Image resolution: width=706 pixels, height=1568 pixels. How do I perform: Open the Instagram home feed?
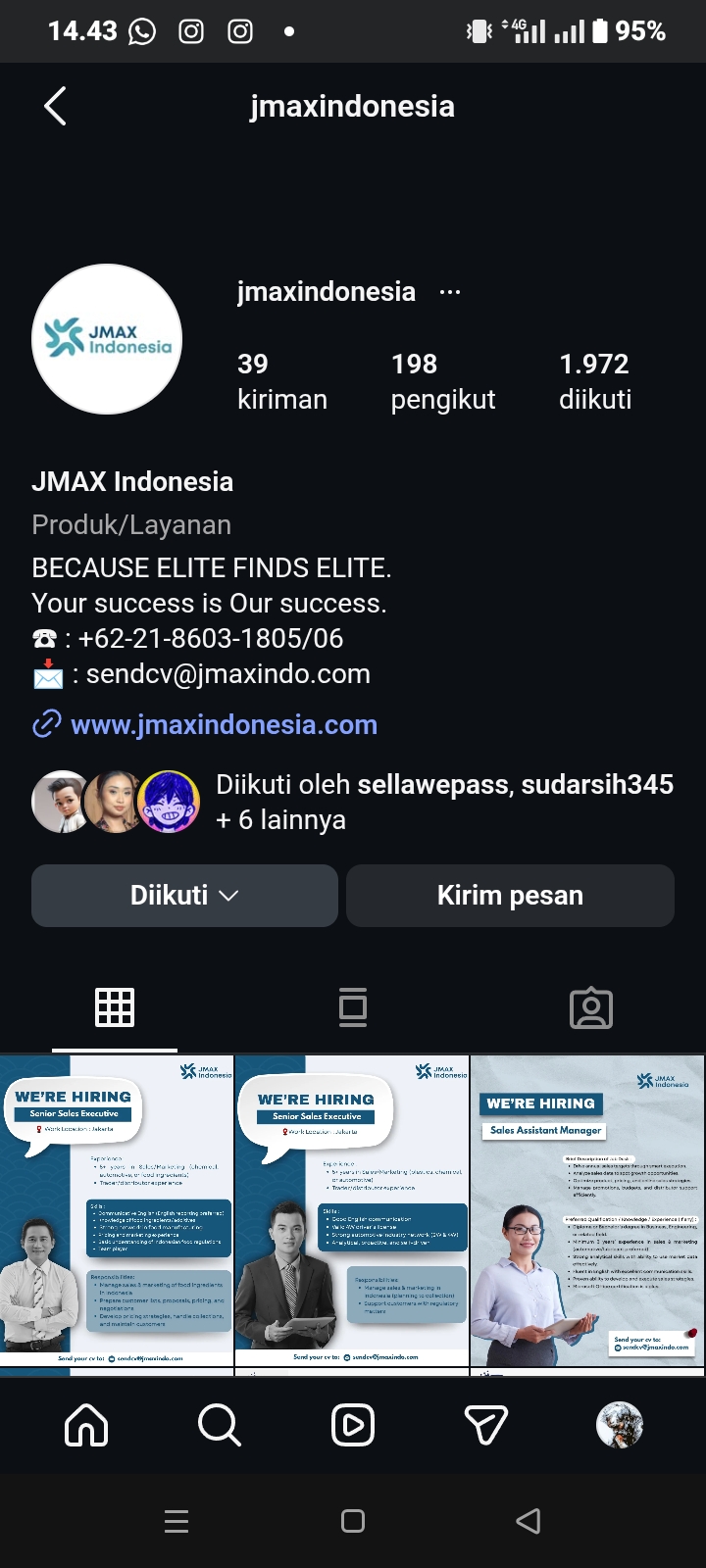tap(86, 1424)
